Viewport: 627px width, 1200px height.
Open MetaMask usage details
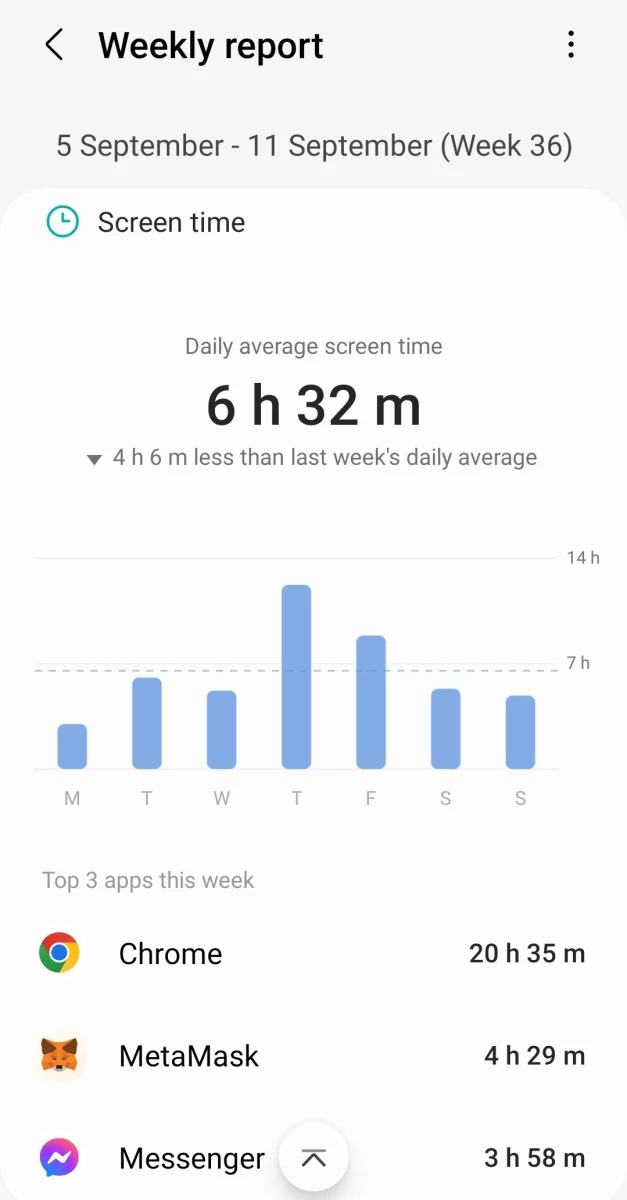coord(313,1056)
